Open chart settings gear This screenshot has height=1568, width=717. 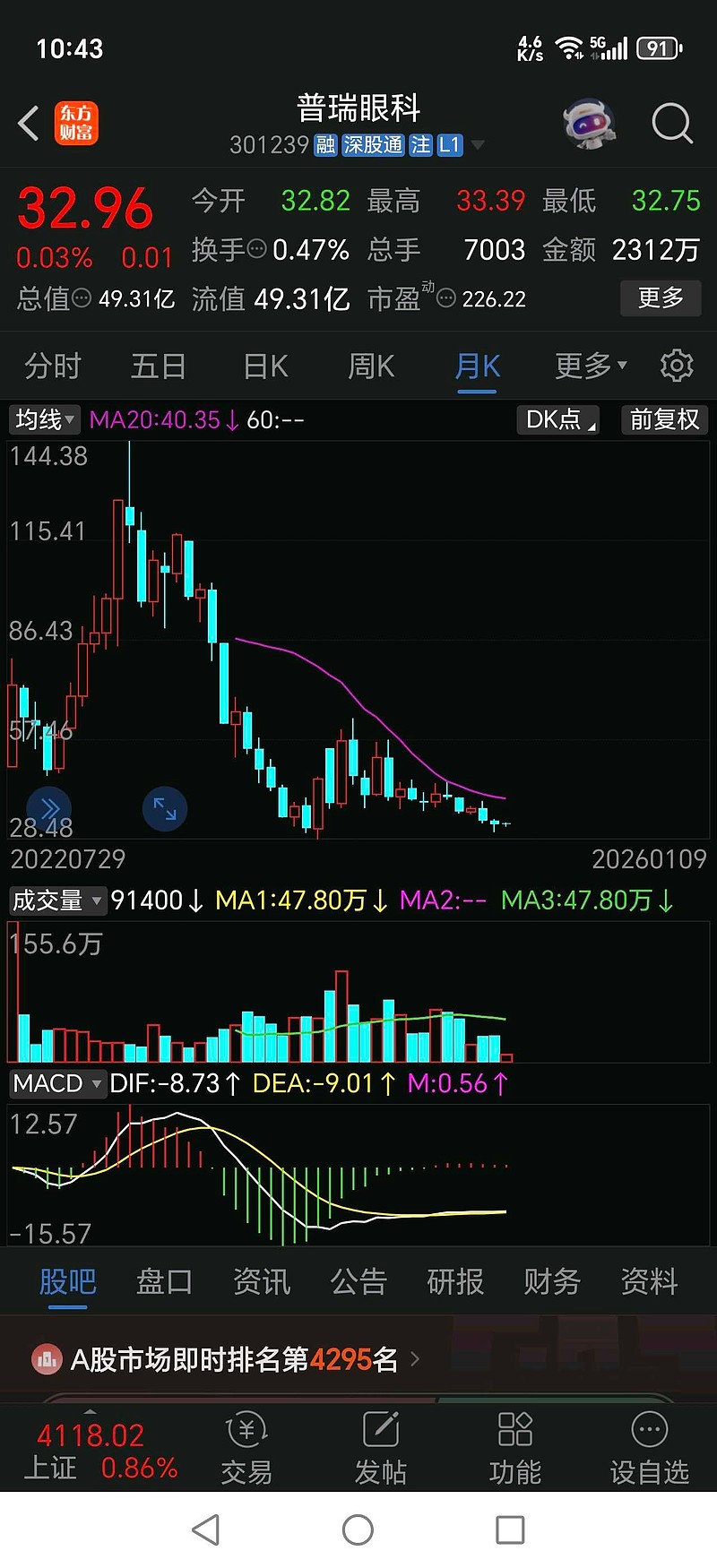click(677, 366)
